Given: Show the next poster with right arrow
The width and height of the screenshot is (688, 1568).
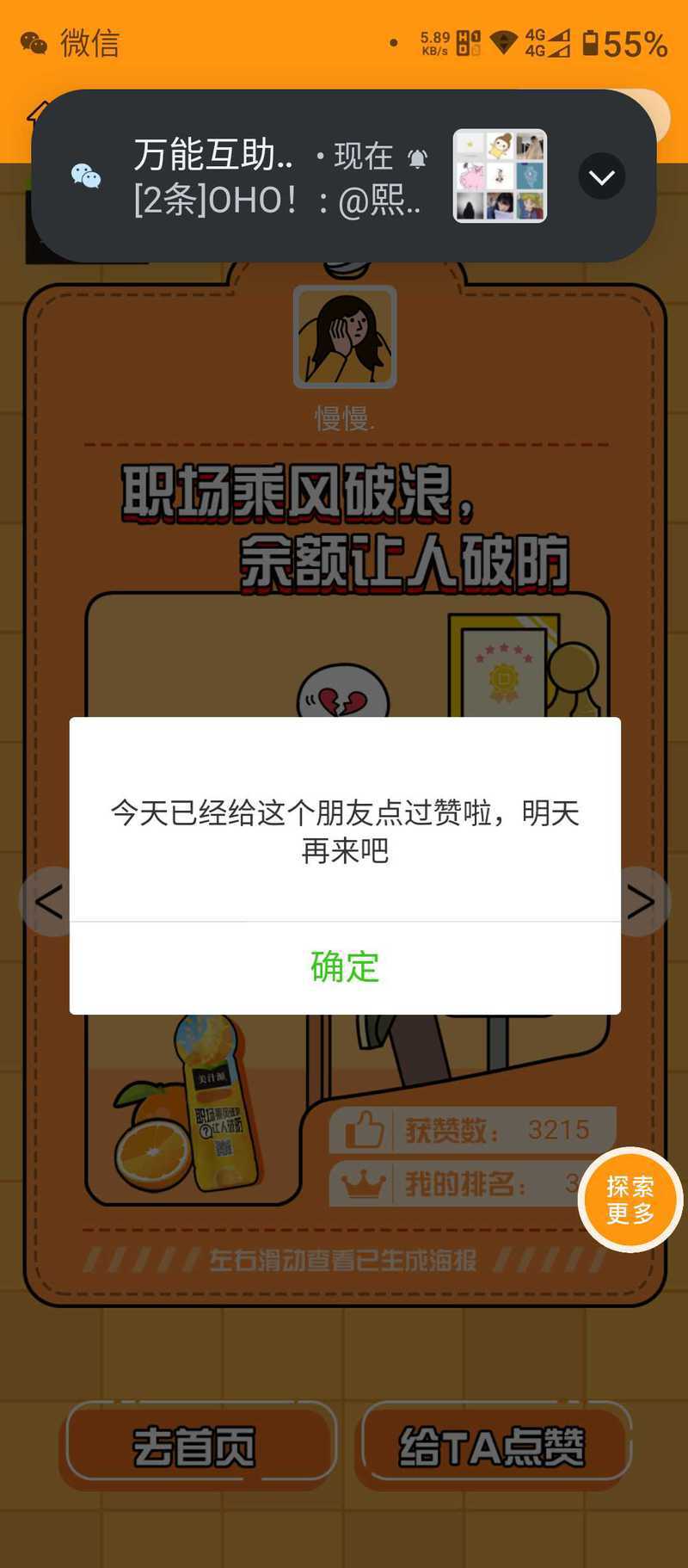Looking at the screenshot, I should click(641, 901).
